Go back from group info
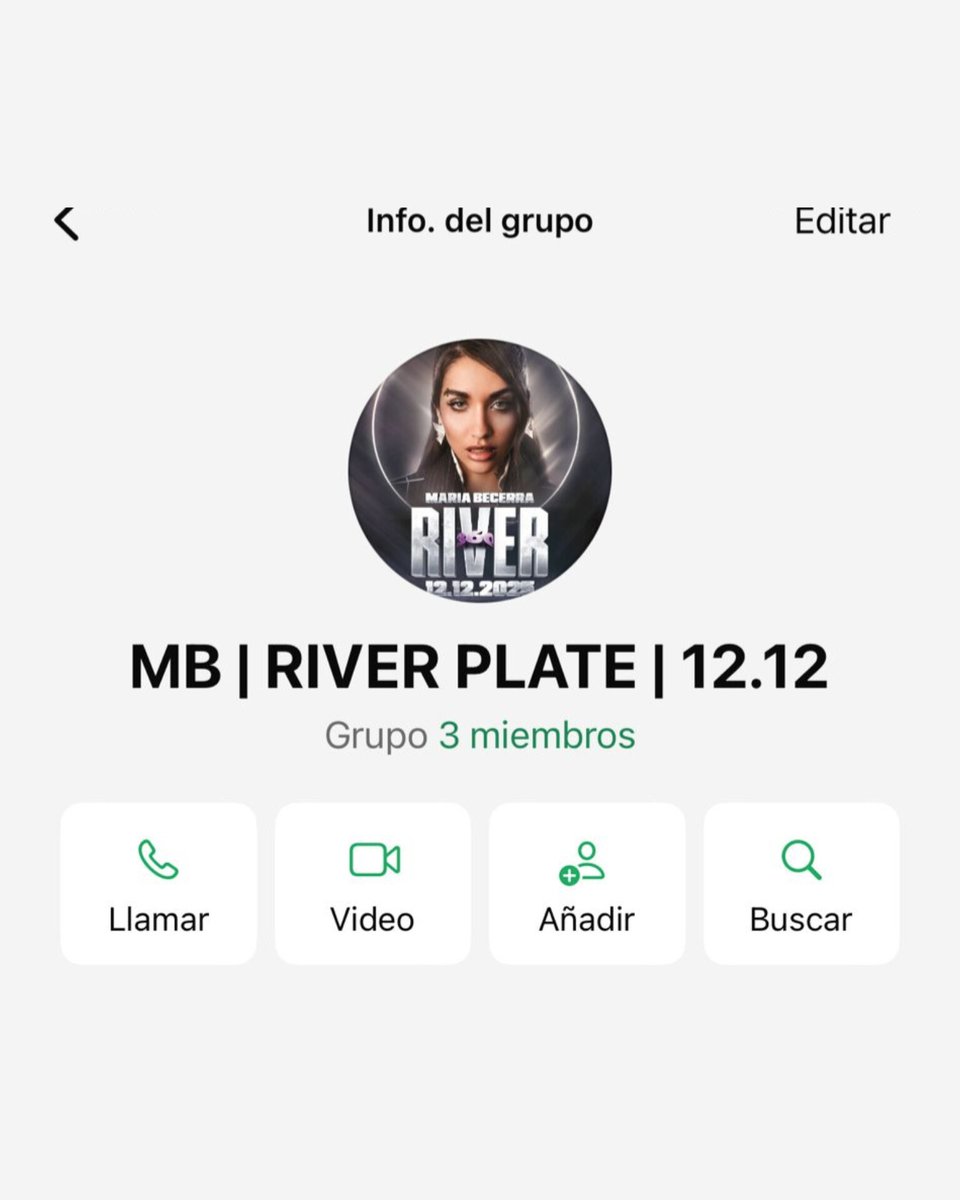 pos(66,223)
